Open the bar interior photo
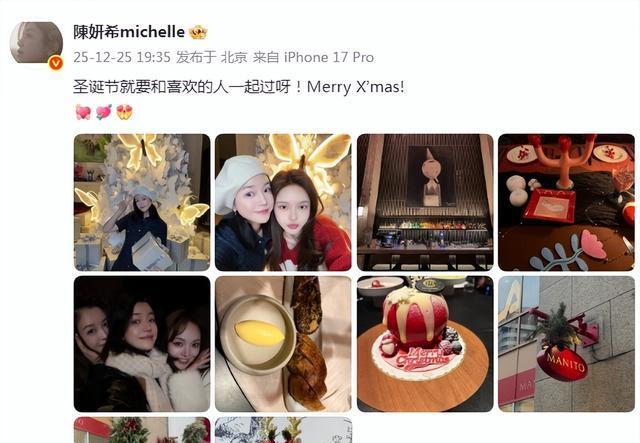 [425, 202]
